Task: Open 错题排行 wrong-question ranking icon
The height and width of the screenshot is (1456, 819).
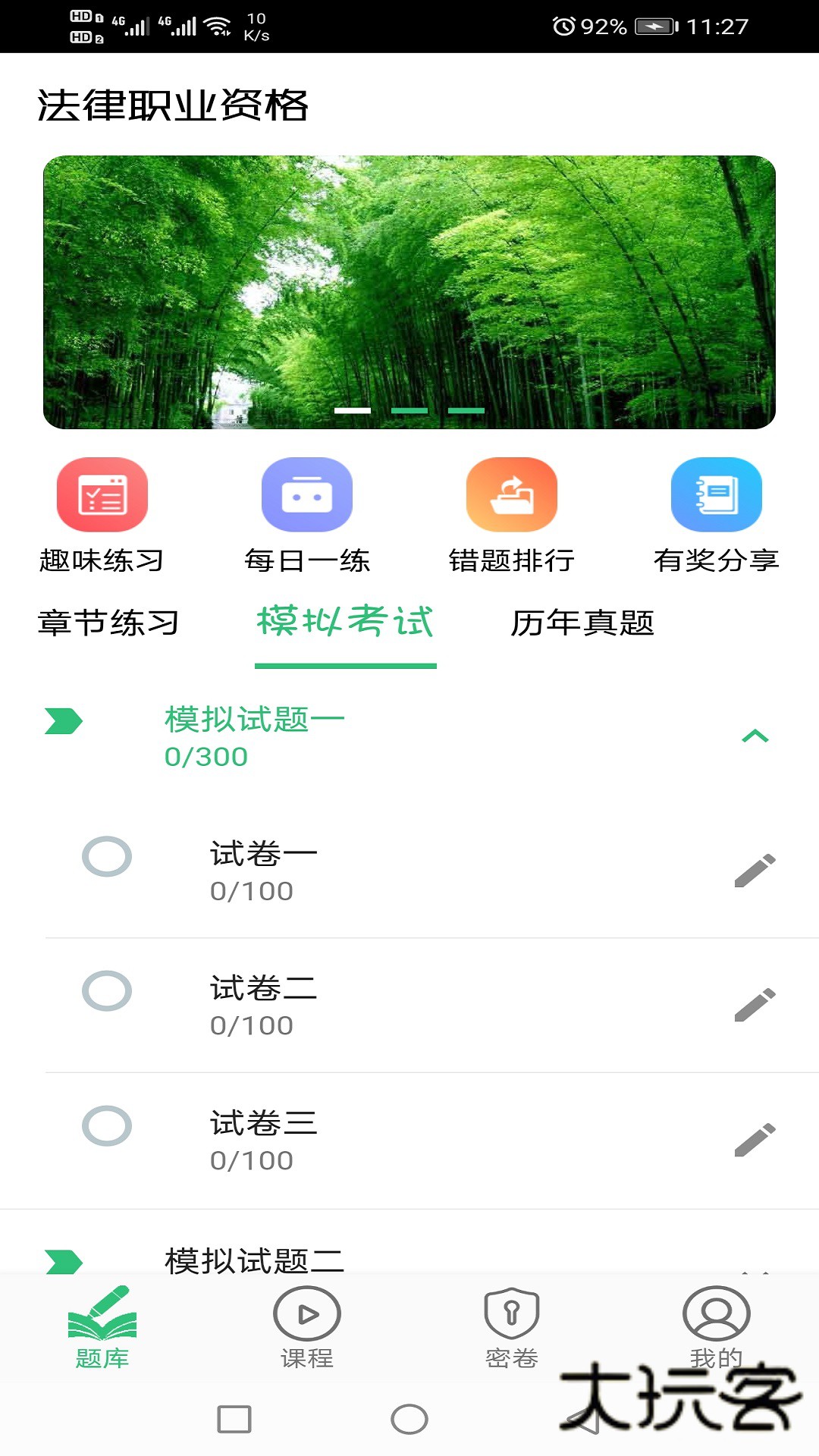Action: point(512,497)
